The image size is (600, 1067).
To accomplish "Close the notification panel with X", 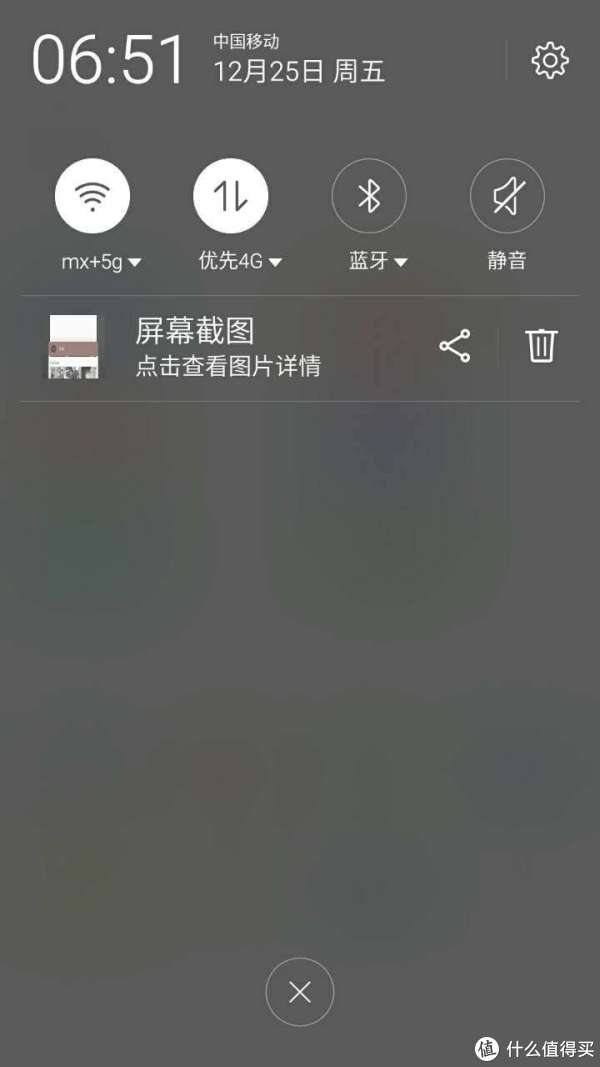I will (299, 992).
